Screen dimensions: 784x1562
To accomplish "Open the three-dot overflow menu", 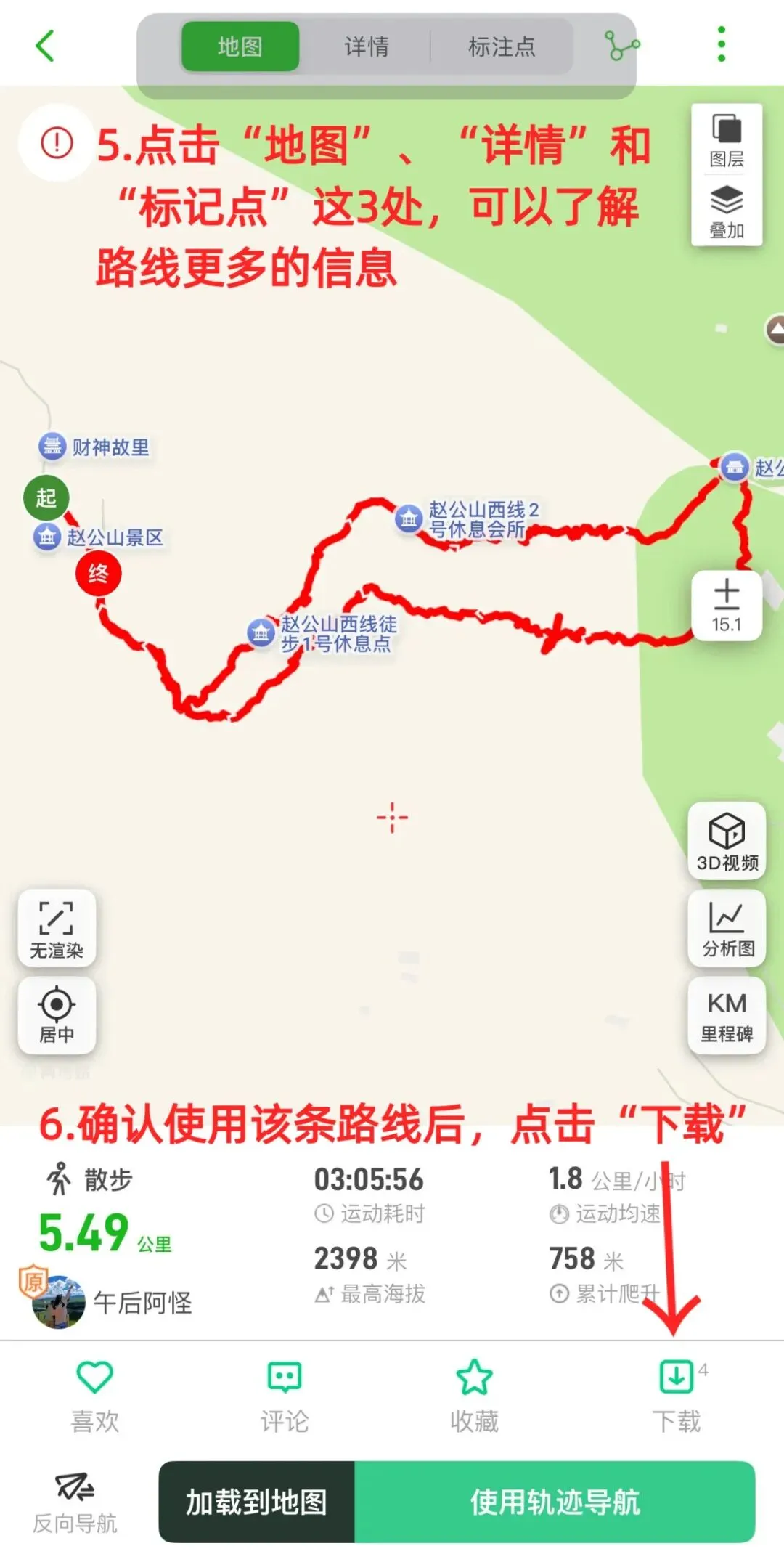I will 721,44.
